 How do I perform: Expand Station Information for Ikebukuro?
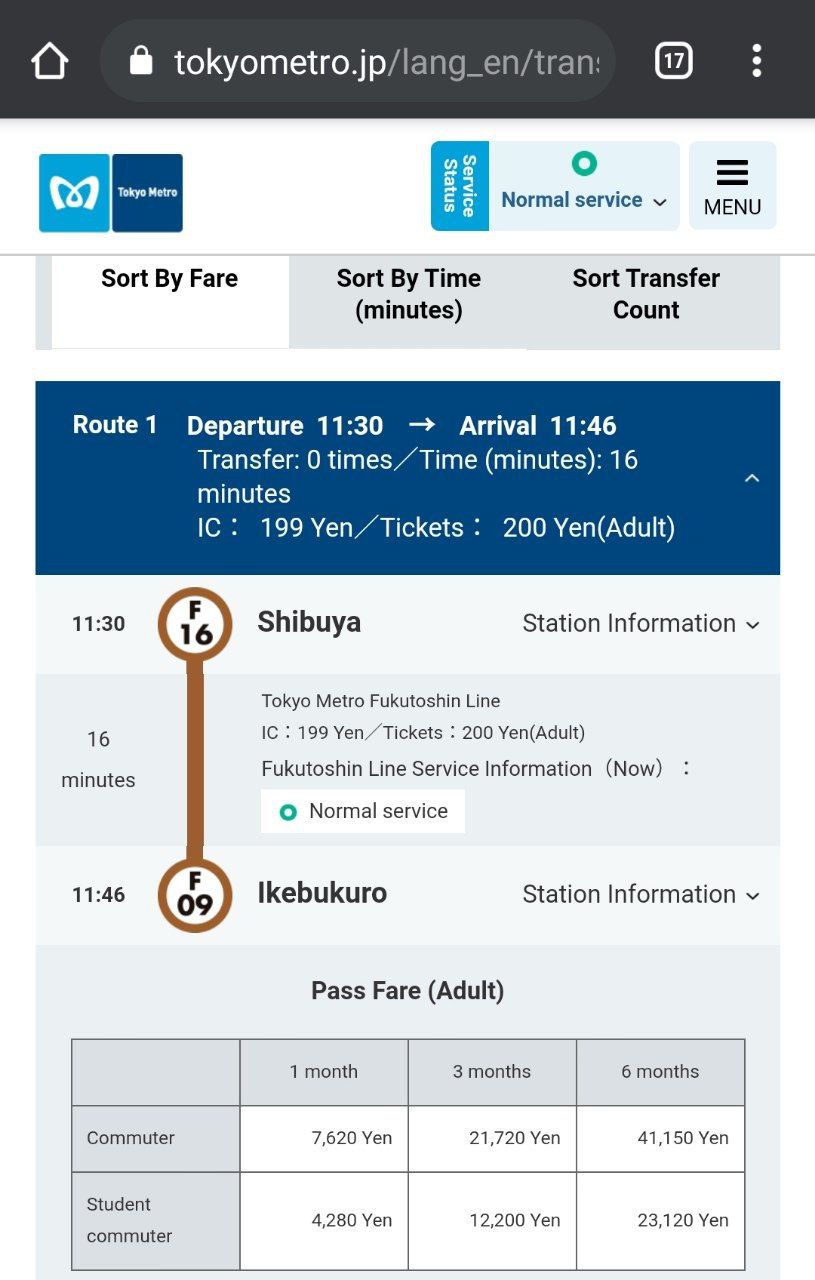641,895
